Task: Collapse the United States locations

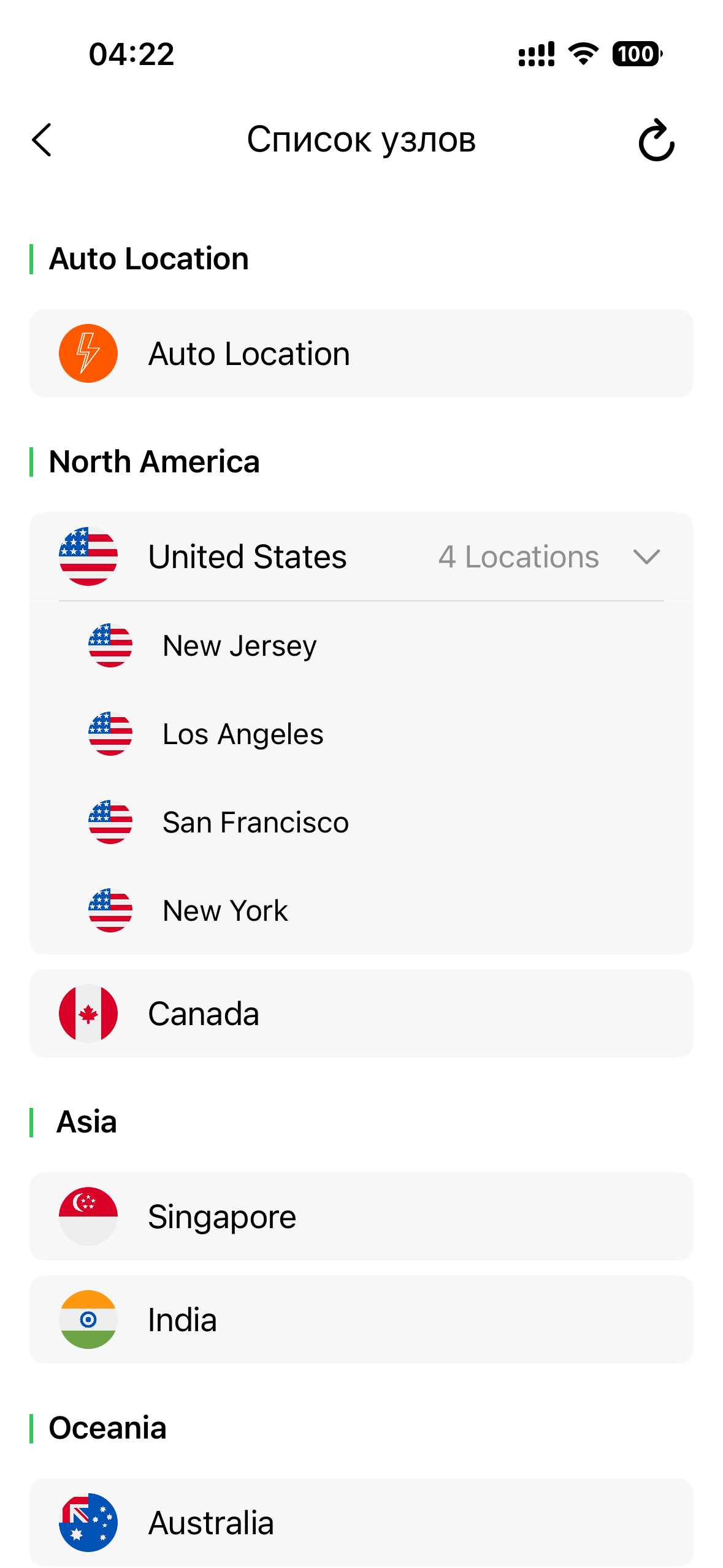Action: click(646, 556)
